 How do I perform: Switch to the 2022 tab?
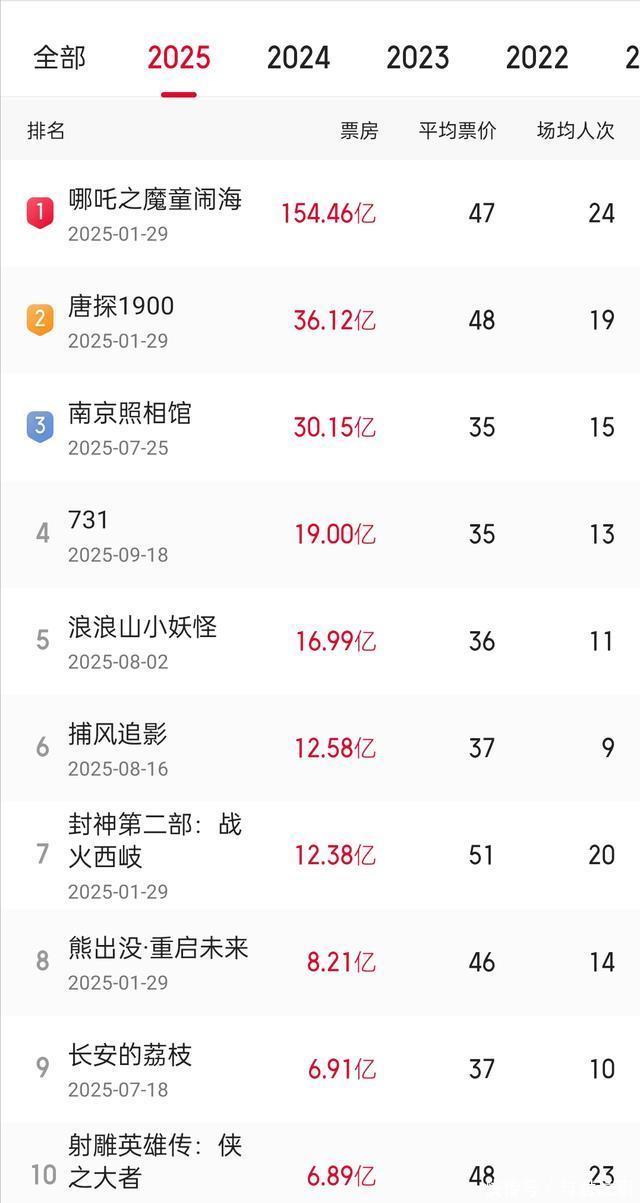pyautogui.click(x=537, y=58)
